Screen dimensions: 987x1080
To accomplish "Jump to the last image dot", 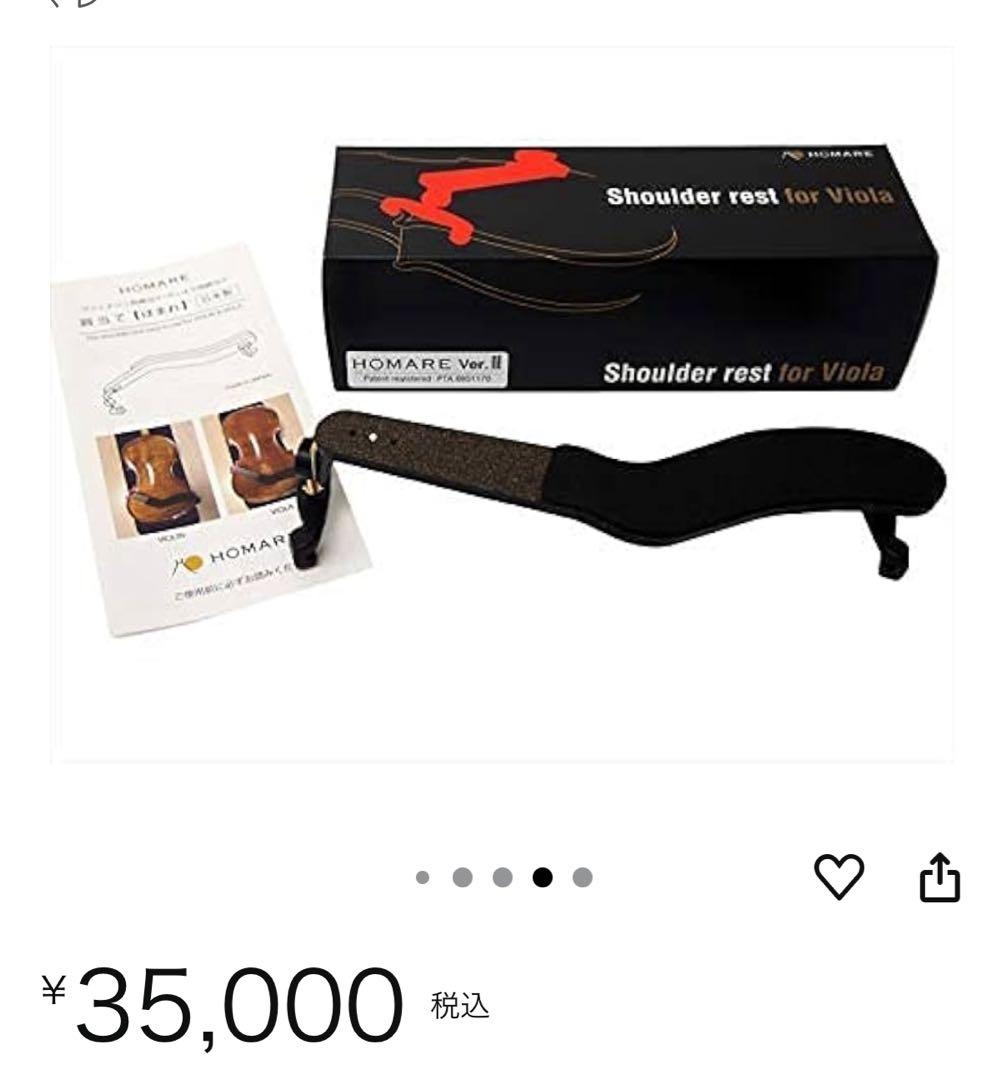I will point(583,878).
